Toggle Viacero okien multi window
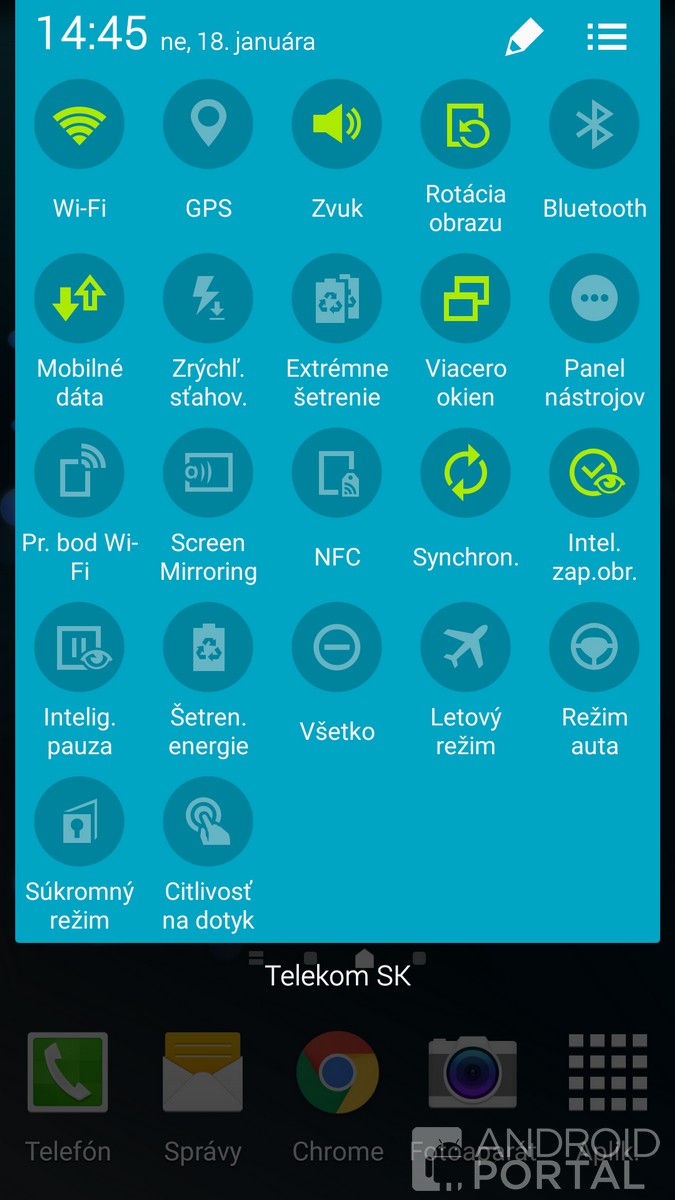Viewport: 675px width, 1200px height. click(x=466, y=298)
